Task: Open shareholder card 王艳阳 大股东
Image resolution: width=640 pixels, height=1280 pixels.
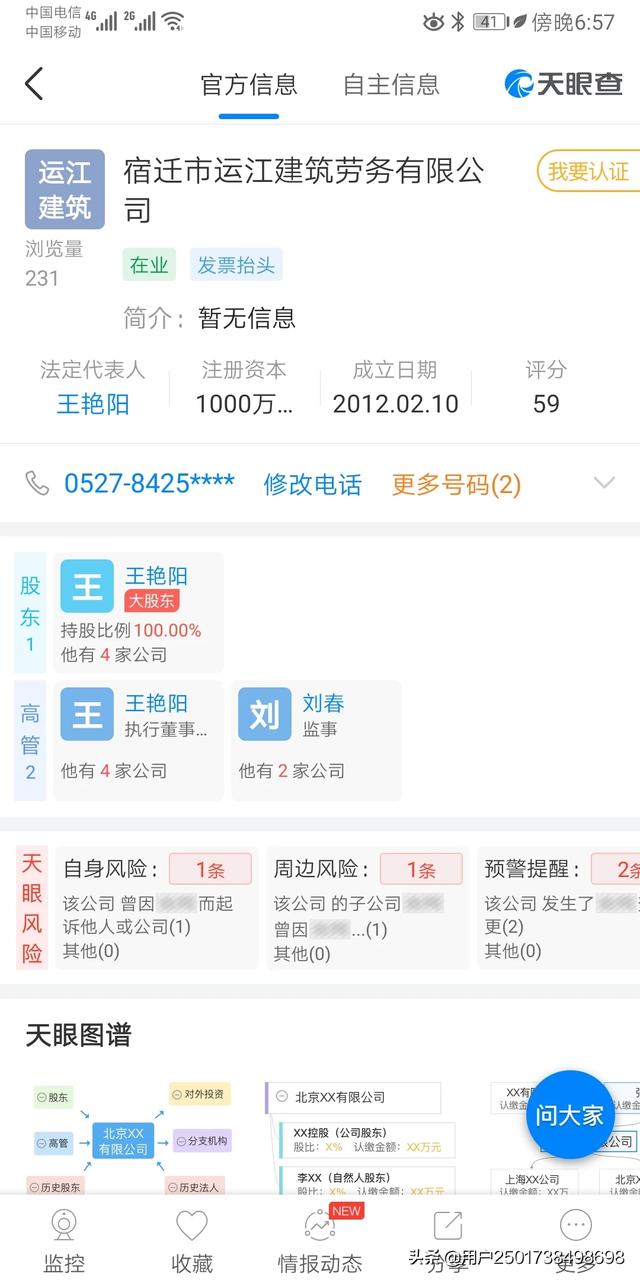Action: click(x=138, y=612)
